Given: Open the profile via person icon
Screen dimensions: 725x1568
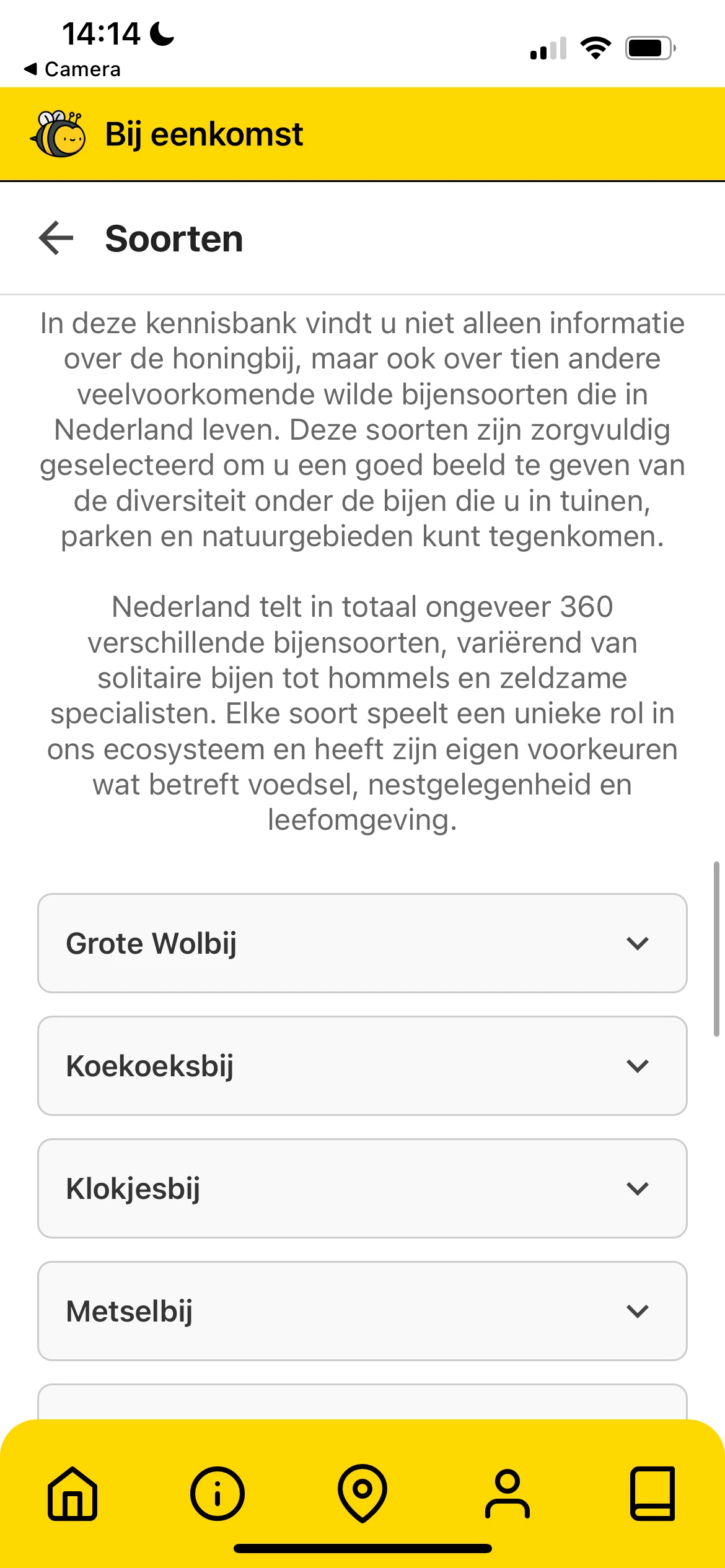Looking at the screenshot, I should click(507, 1491).
